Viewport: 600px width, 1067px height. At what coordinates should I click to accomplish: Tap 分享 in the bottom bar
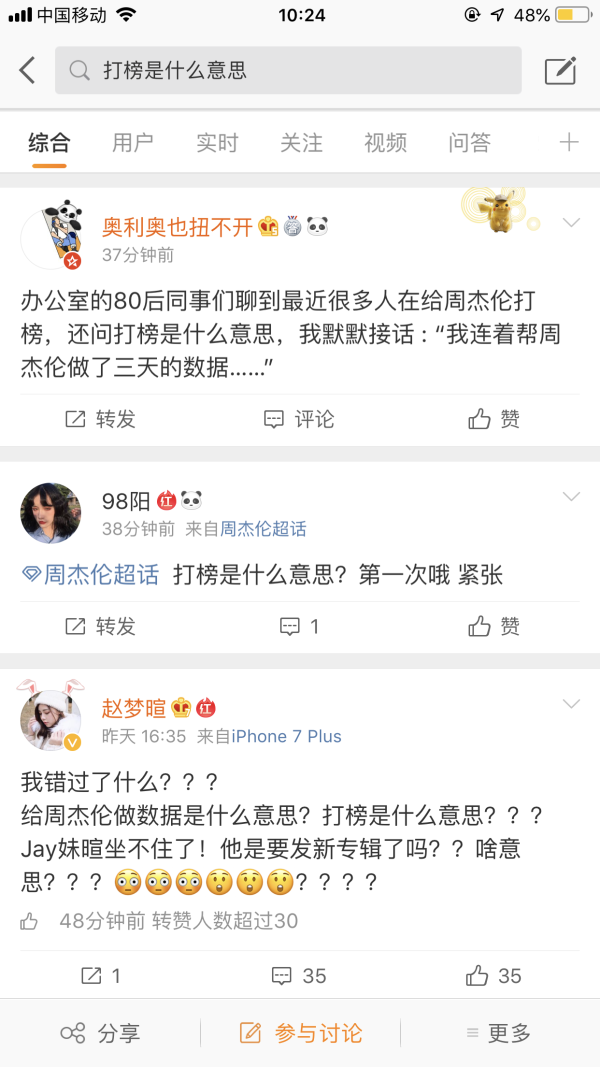[100, 1033]
